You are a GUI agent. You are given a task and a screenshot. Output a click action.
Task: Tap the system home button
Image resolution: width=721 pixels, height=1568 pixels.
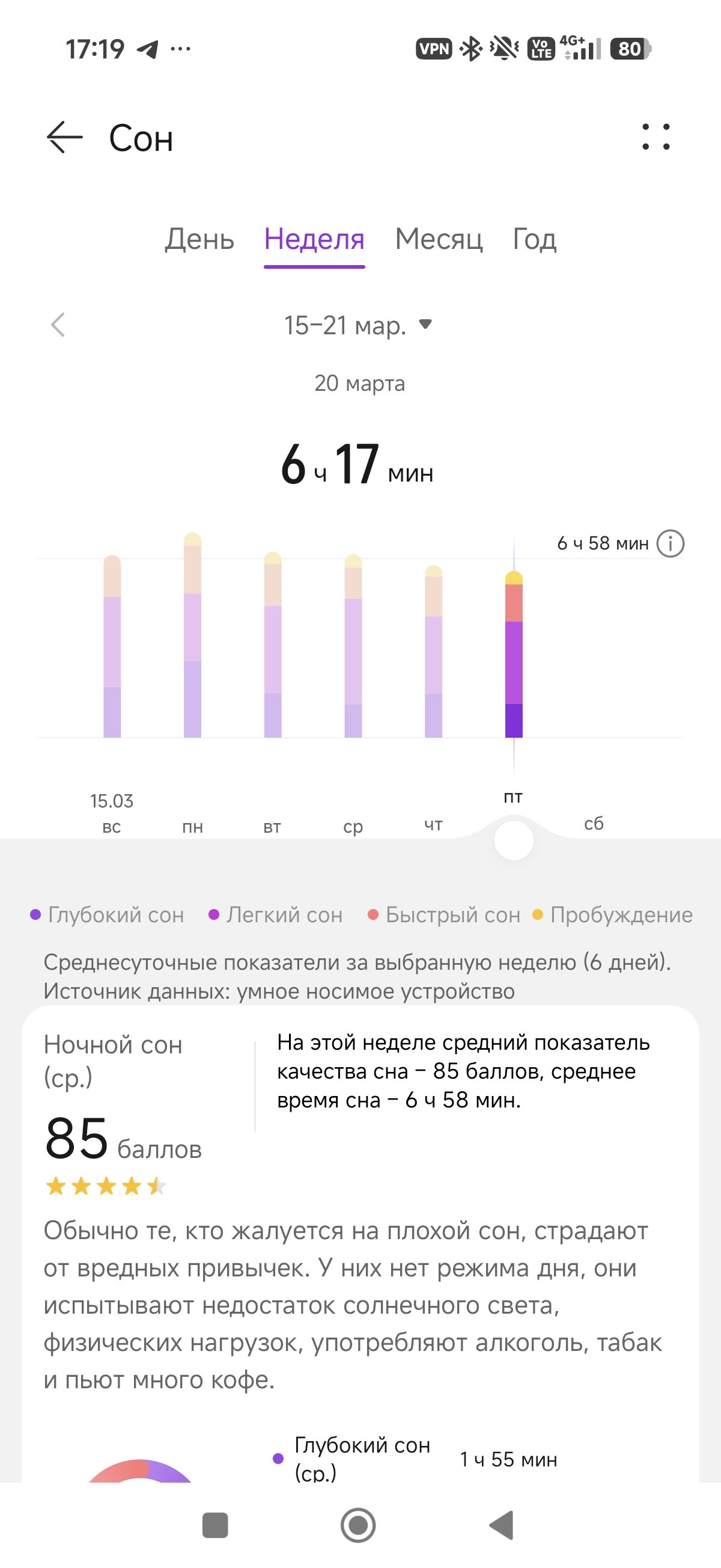[357, 1525]
